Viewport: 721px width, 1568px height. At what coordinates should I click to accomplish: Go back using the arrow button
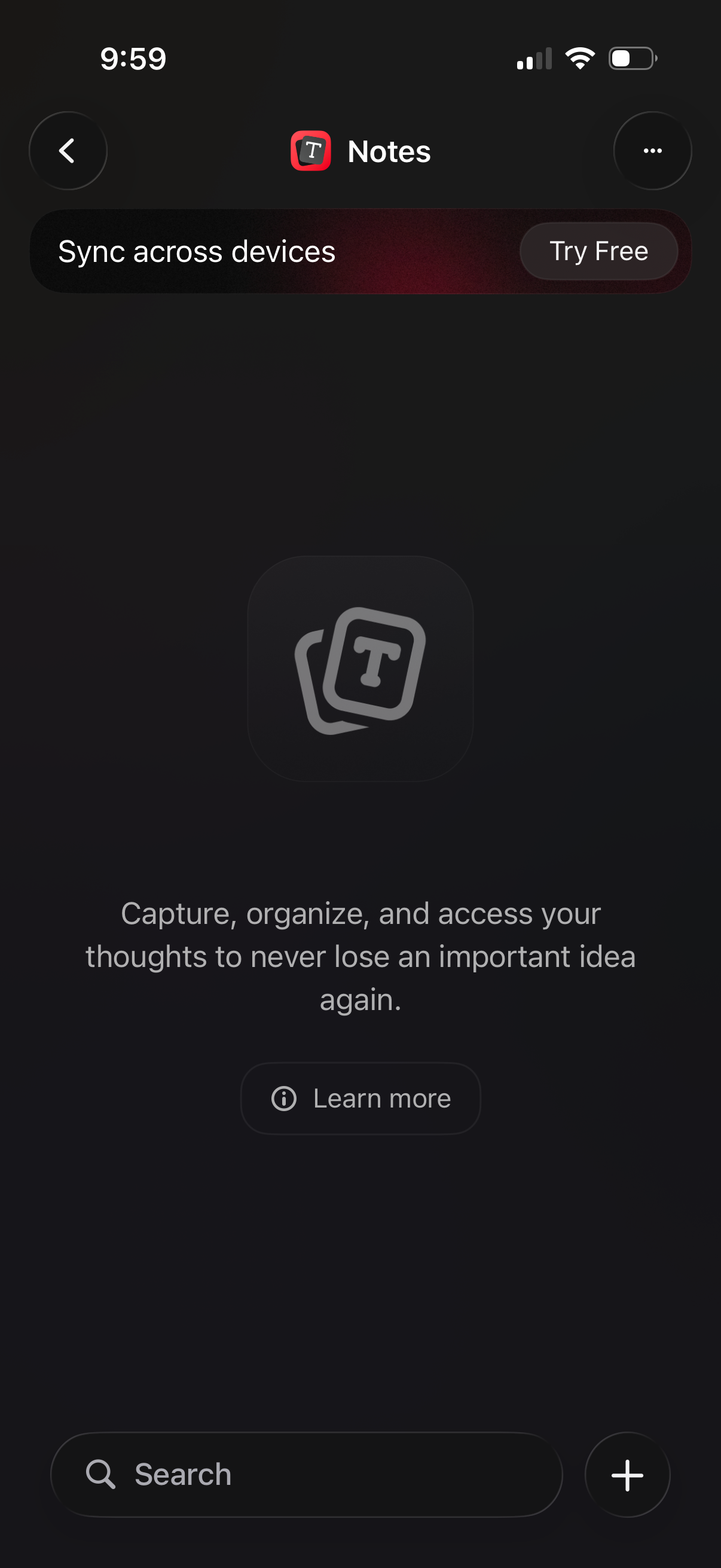coord(68,151)
